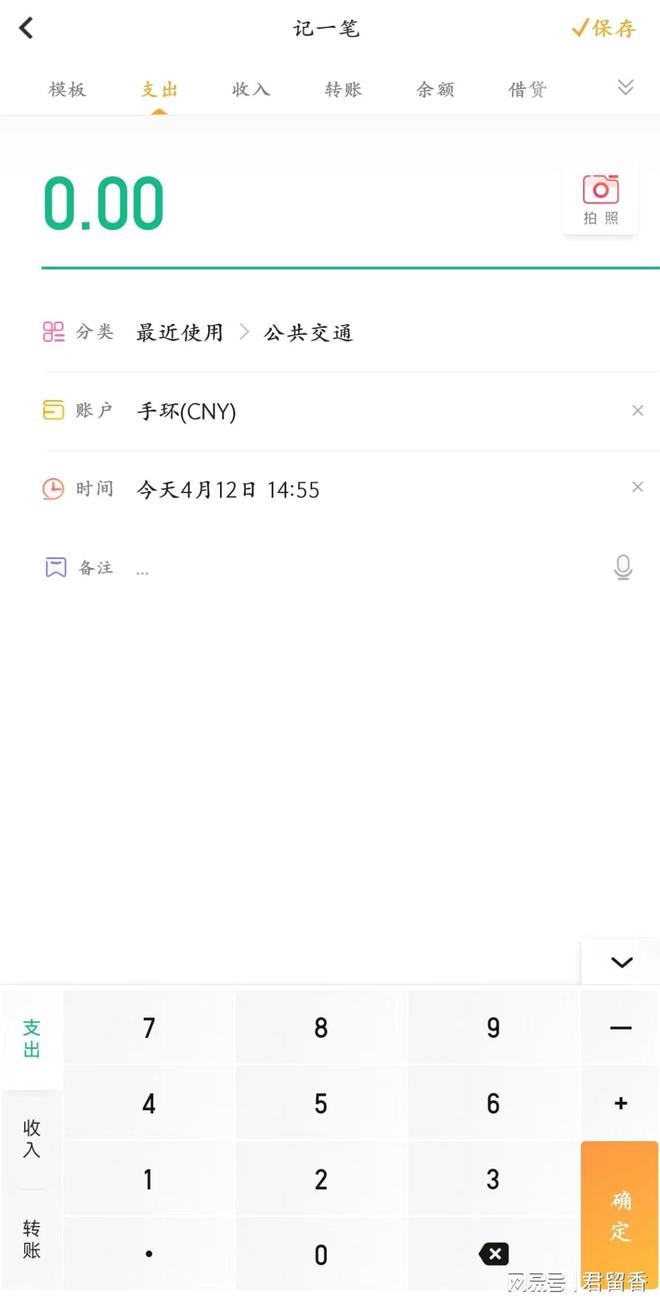The width and height of the screenshot is (660, 1302).
Task: Switch to the 模板 tab
Action: pos(68,89)
